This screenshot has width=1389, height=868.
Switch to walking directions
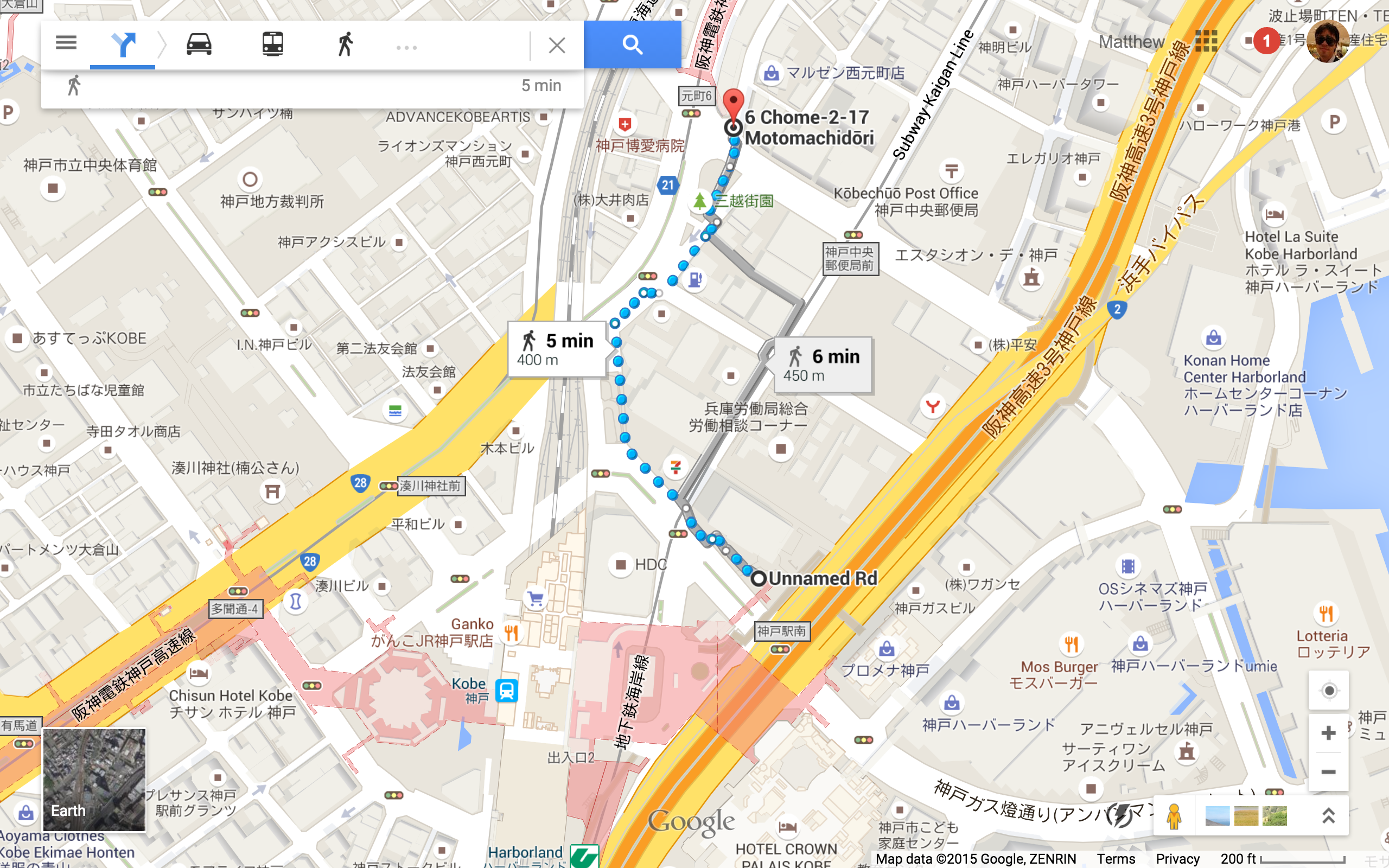coord(345,44)
